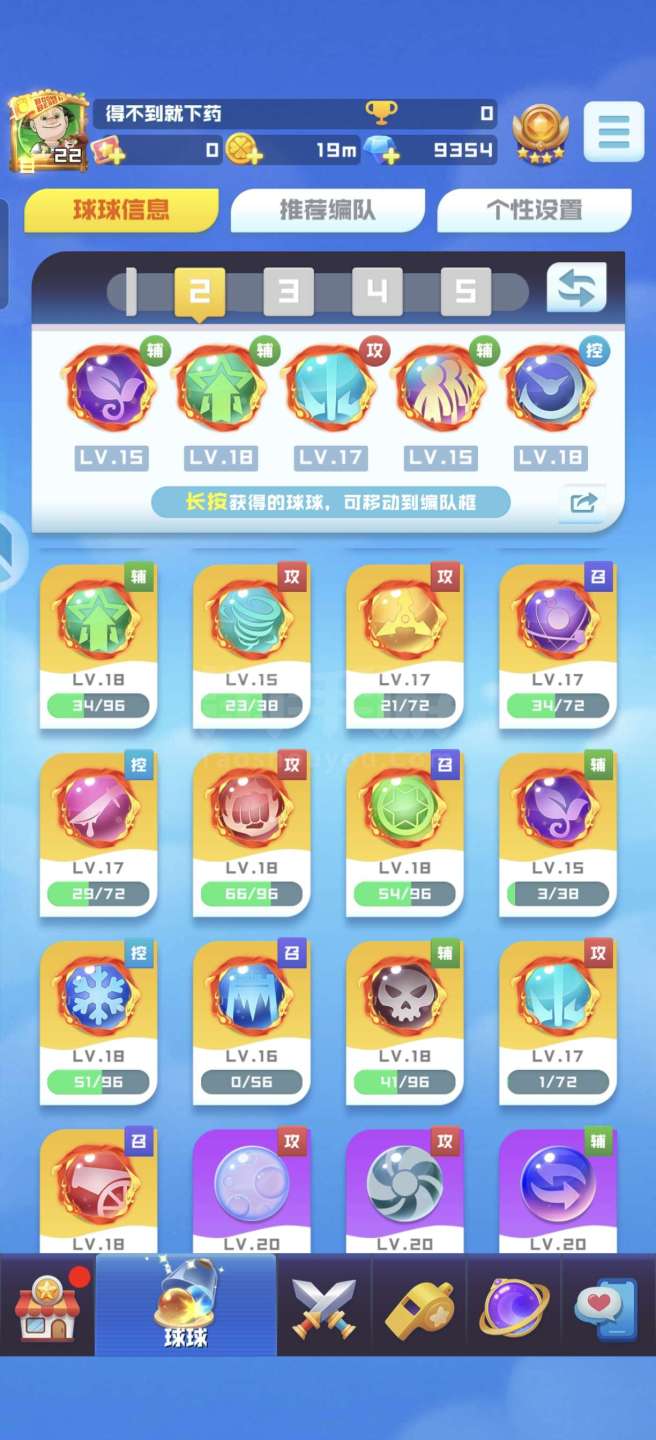Select the 球球信息 tab

click(121, 210)
